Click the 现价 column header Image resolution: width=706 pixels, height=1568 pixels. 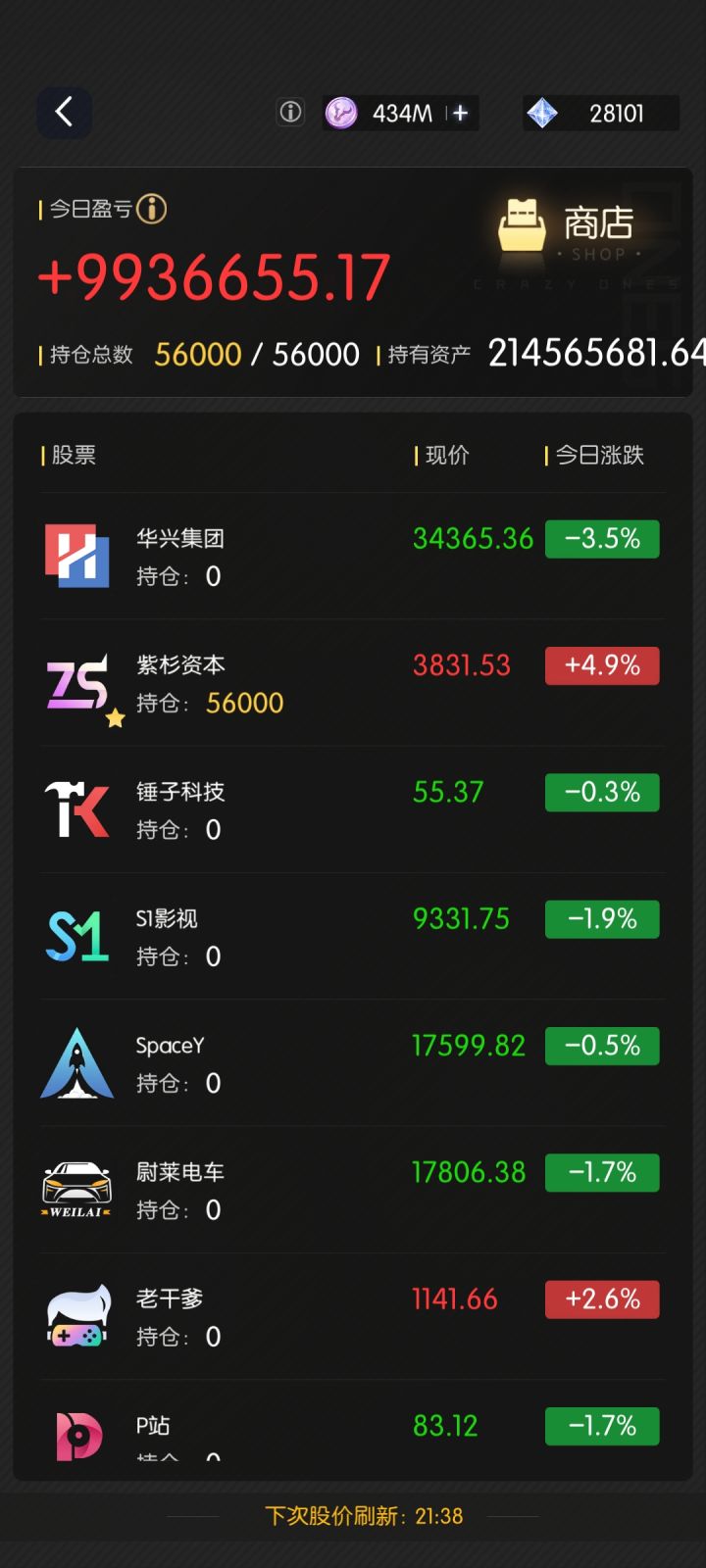coord(443,455)
